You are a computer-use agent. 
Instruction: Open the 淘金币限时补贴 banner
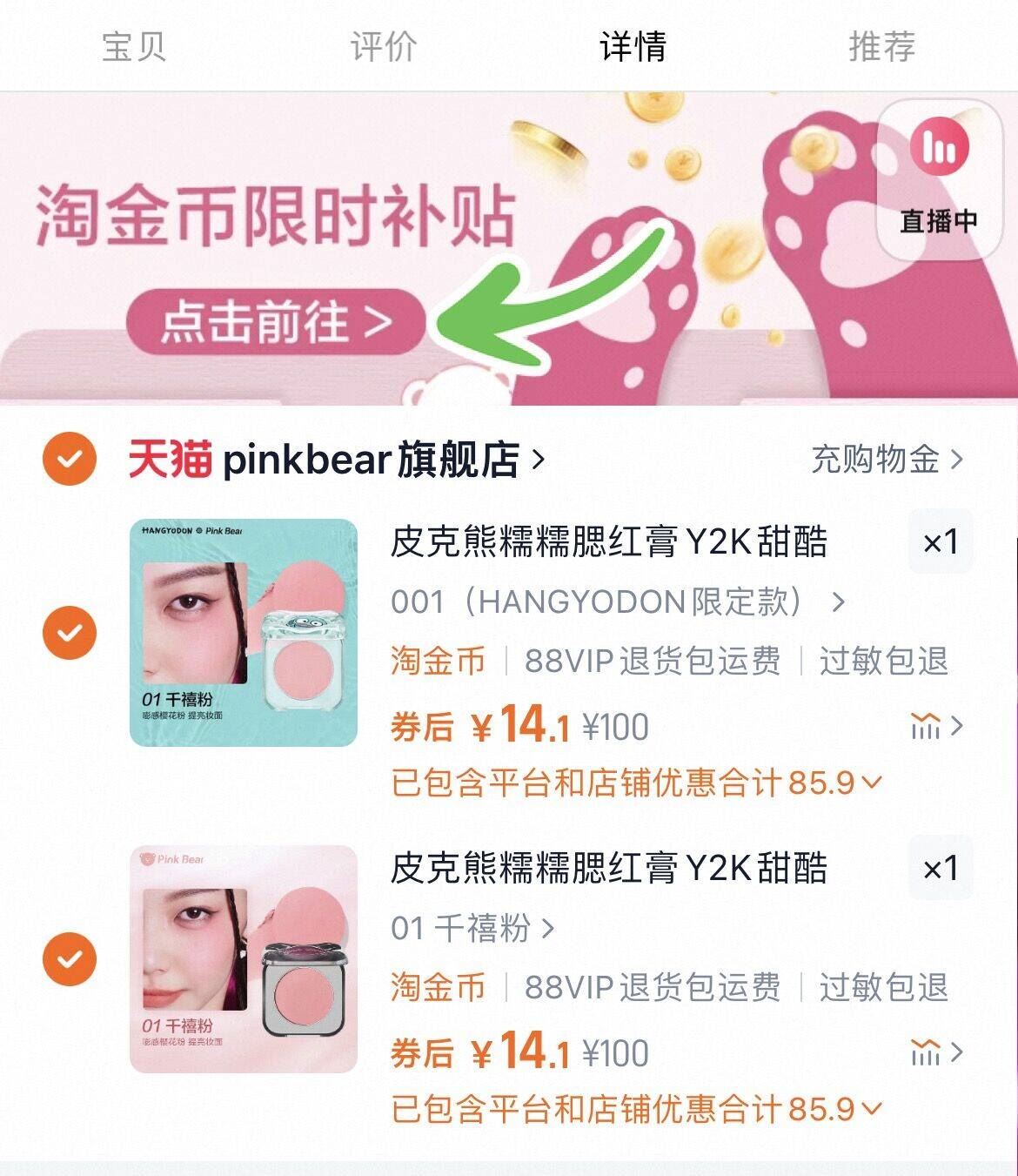tap(277, 322)
